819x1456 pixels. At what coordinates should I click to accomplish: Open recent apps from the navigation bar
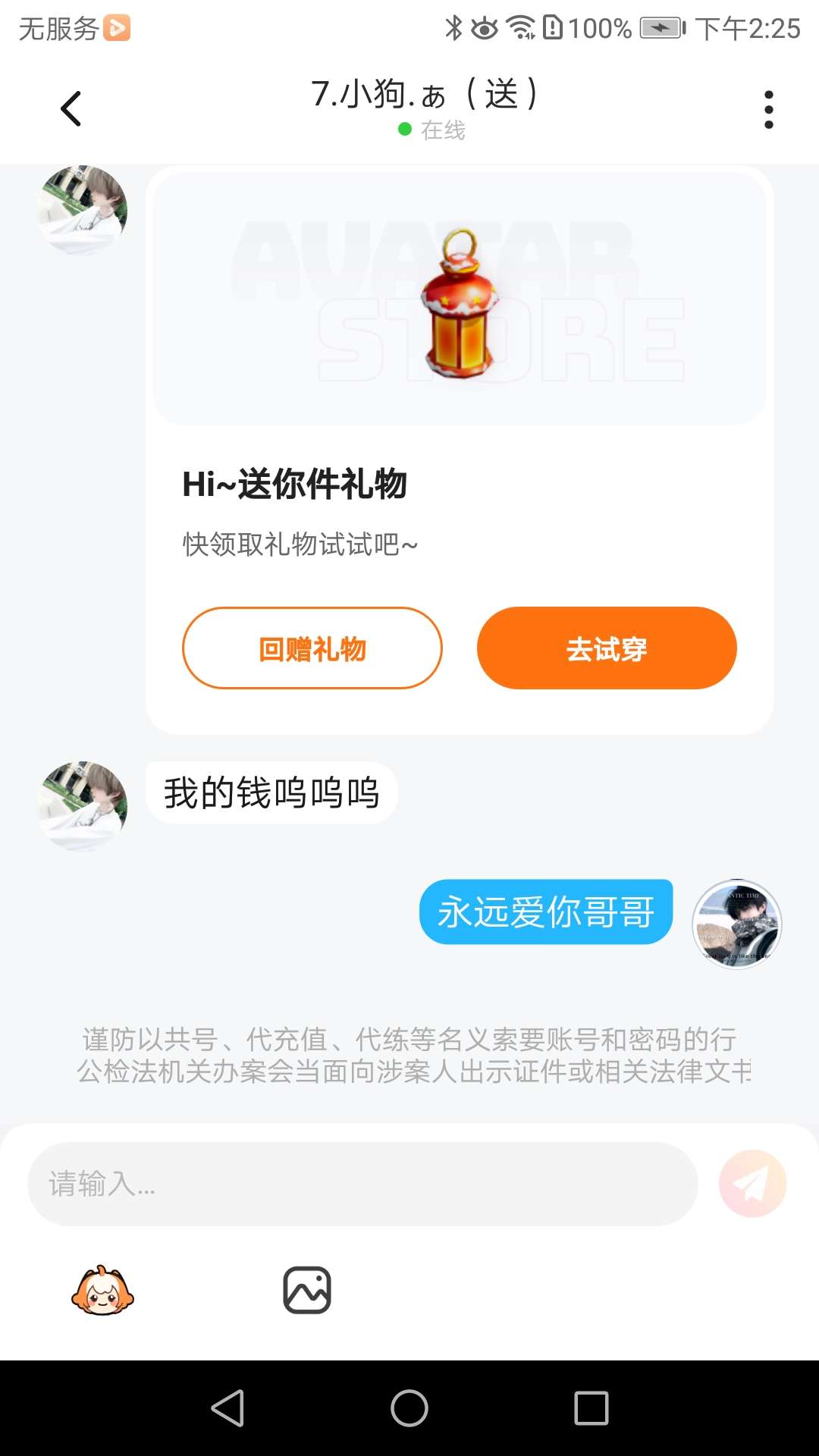591,1408
